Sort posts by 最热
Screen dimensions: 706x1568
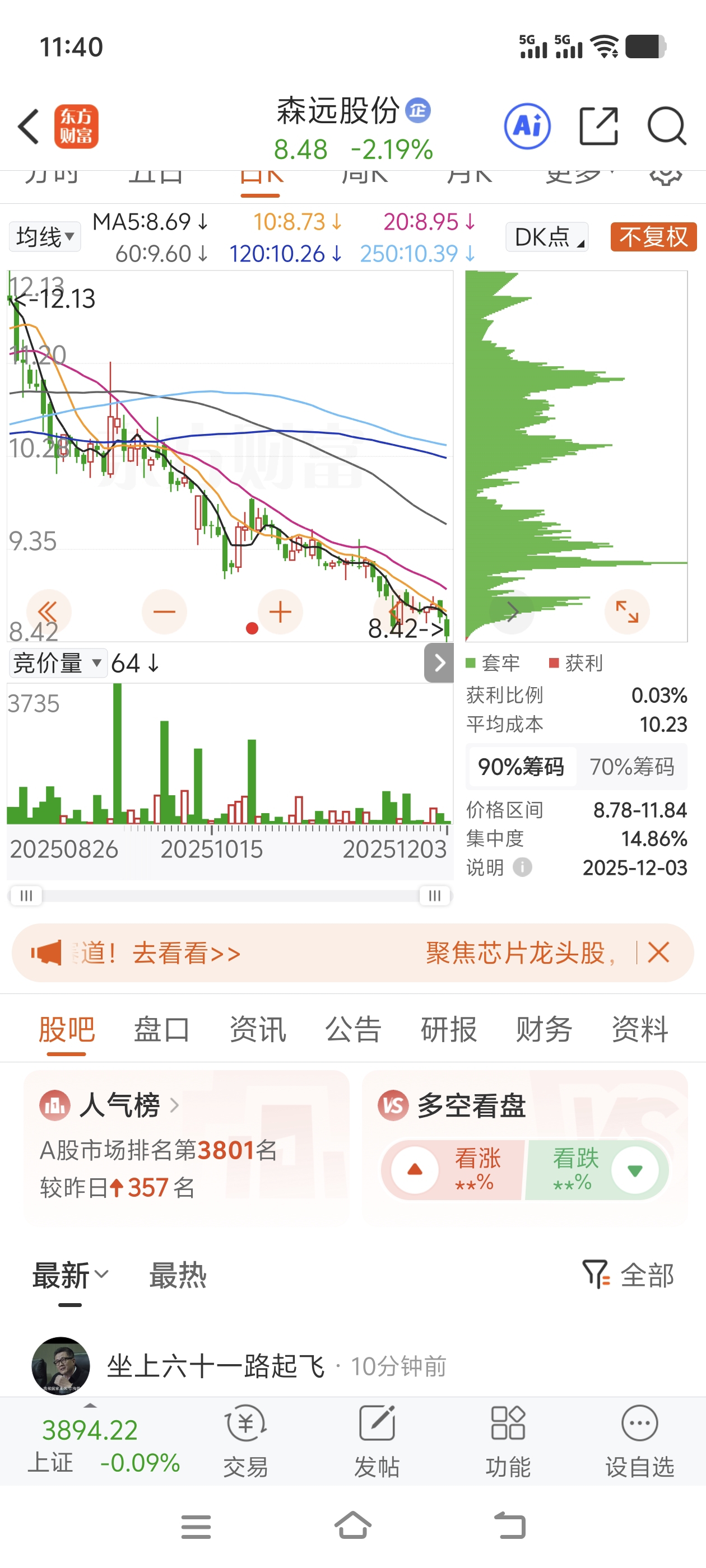178,1275
